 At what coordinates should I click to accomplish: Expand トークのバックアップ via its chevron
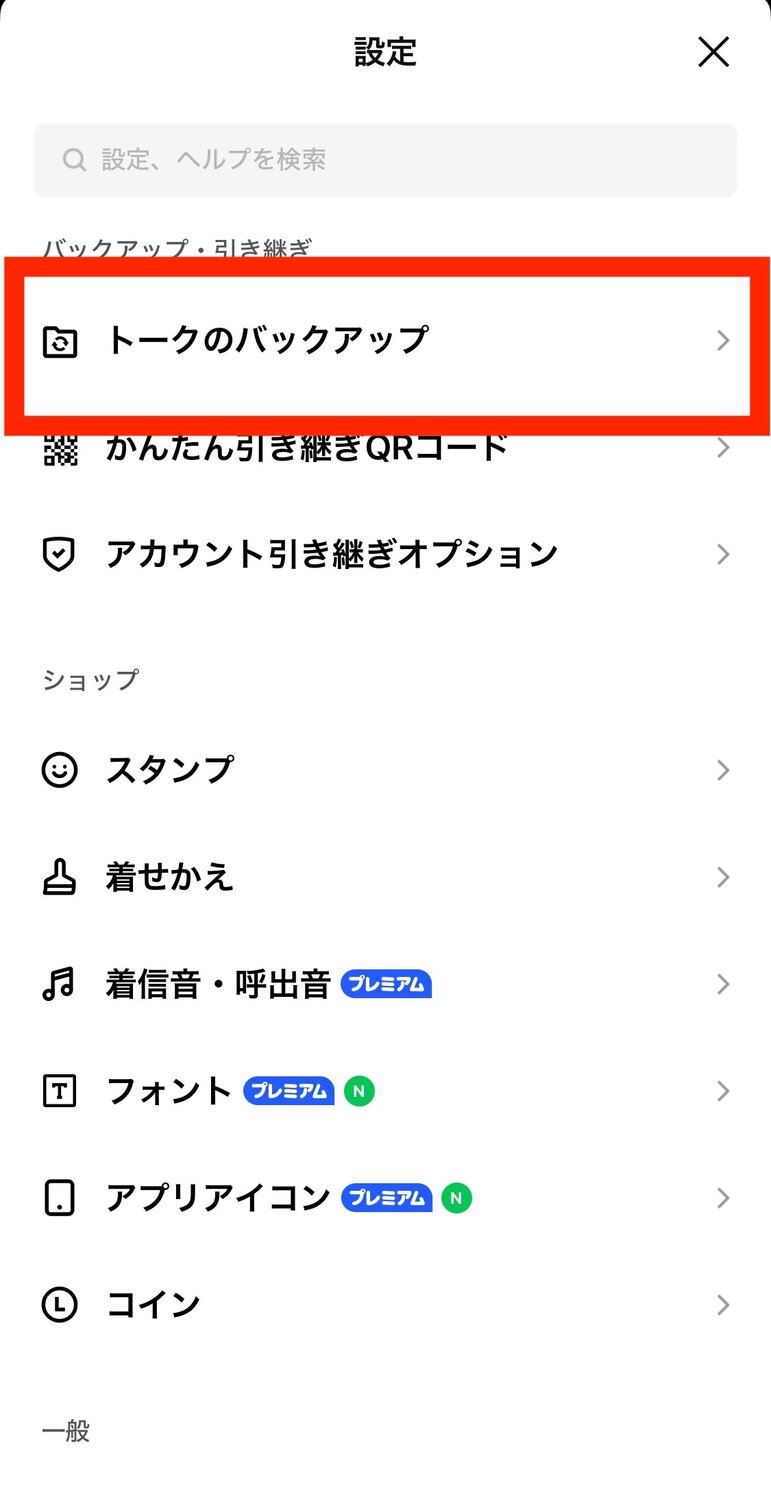coord(722,341)
